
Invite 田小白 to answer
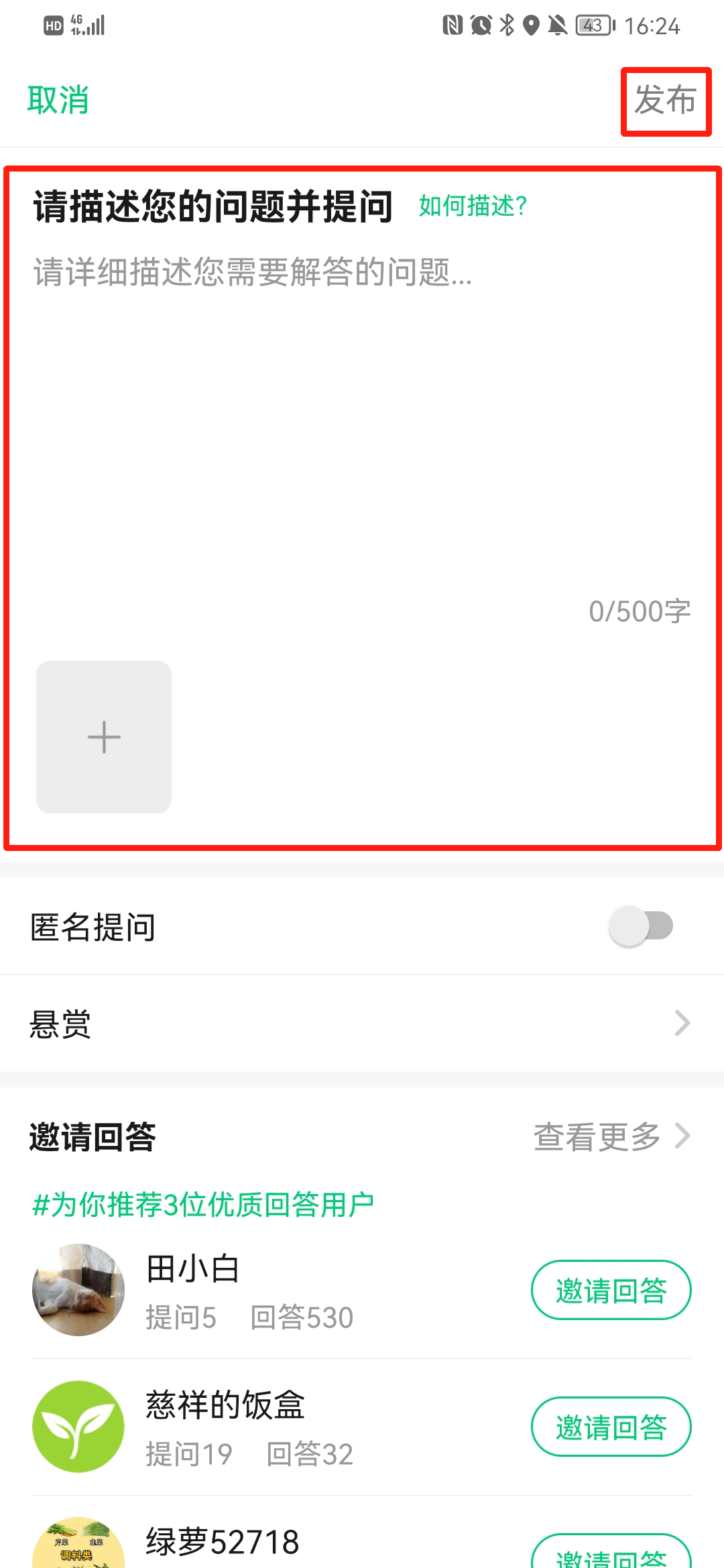coord(611,1290)
